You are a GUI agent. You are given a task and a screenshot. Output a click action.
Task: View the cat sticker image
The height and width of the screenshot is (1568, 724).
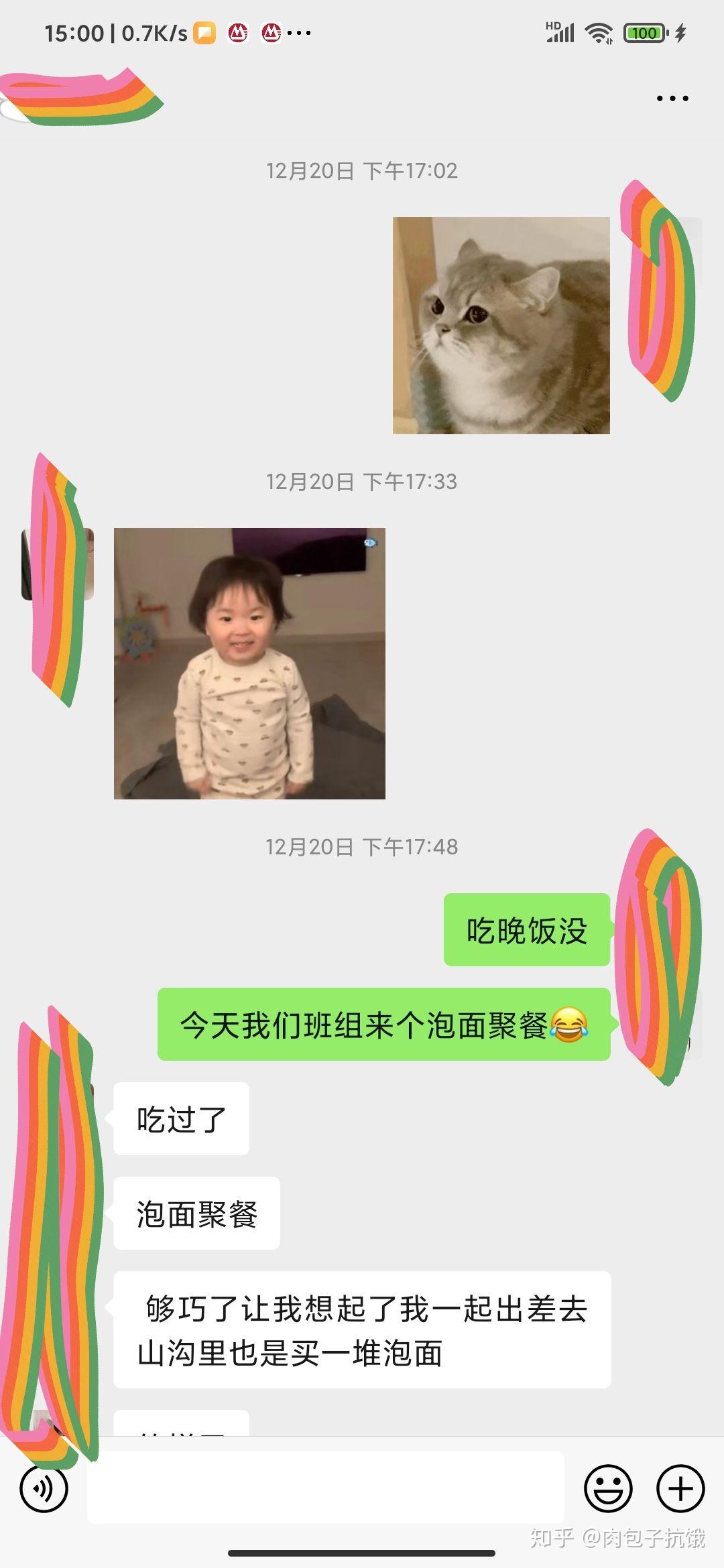(x=501, y=326)
